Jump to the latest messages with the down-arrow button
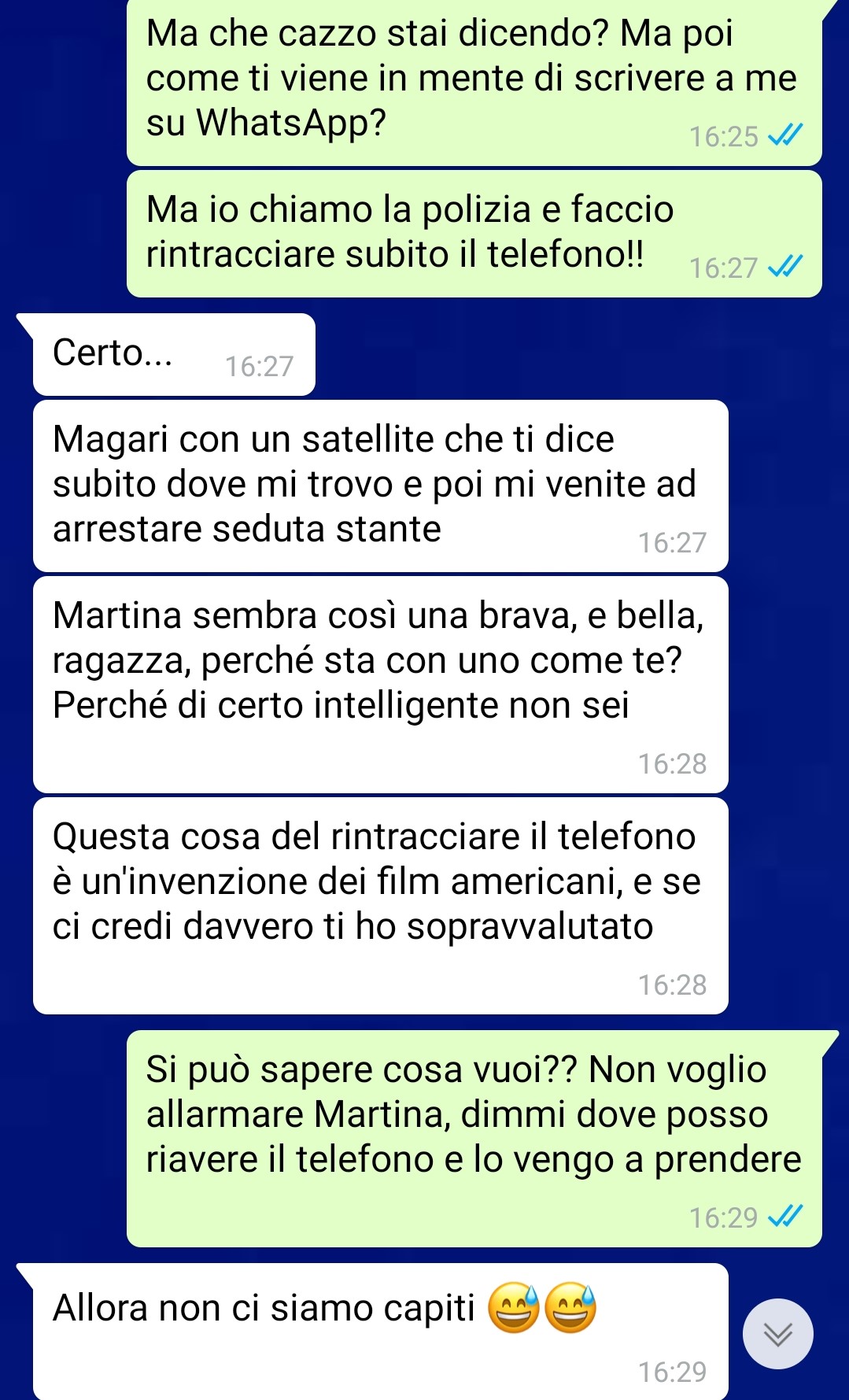849x1400 pixels. [777, 1334]
